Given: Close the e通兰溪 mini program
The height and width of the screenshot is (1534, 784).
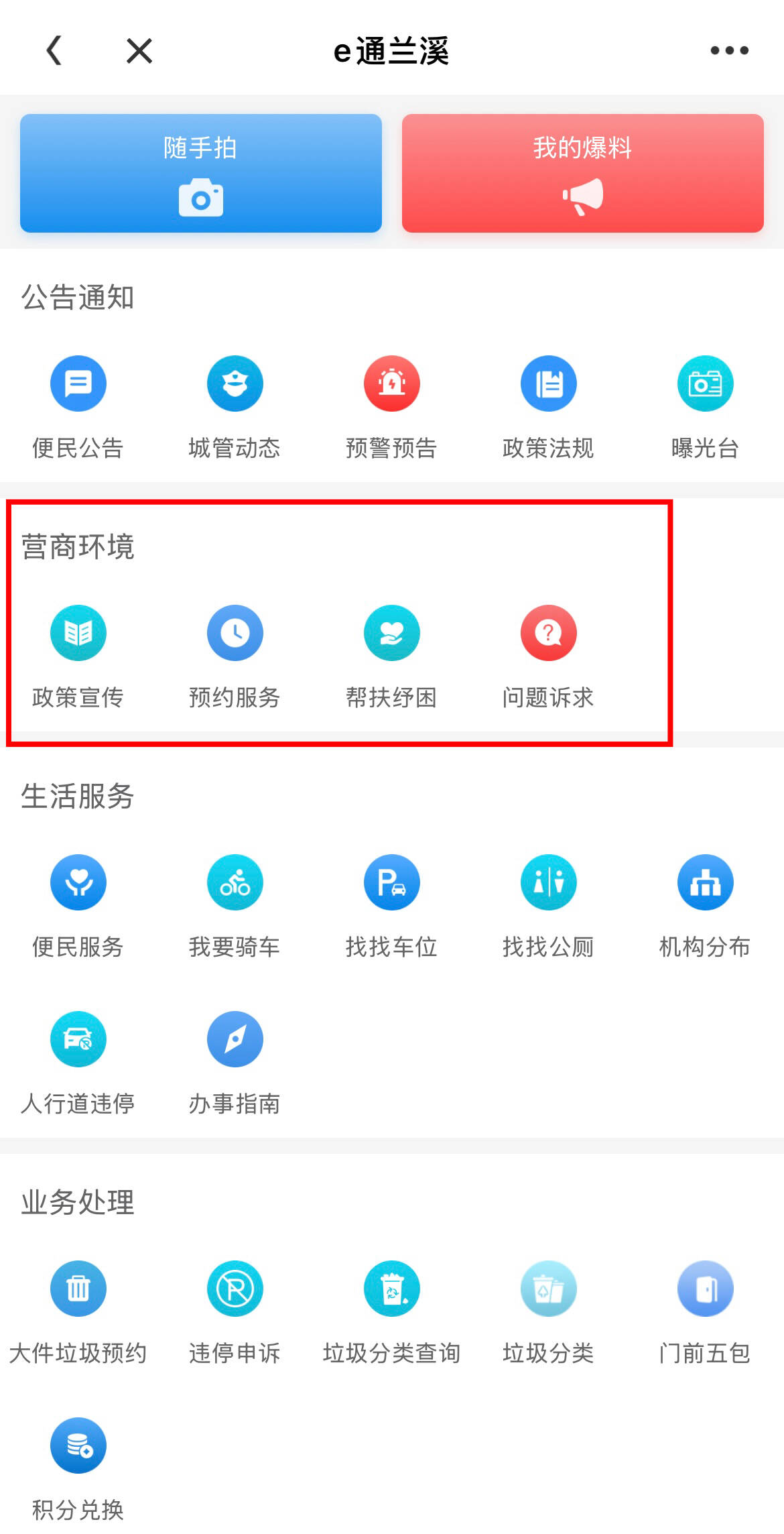Looking at the screenshot, I should click(139, 51).
